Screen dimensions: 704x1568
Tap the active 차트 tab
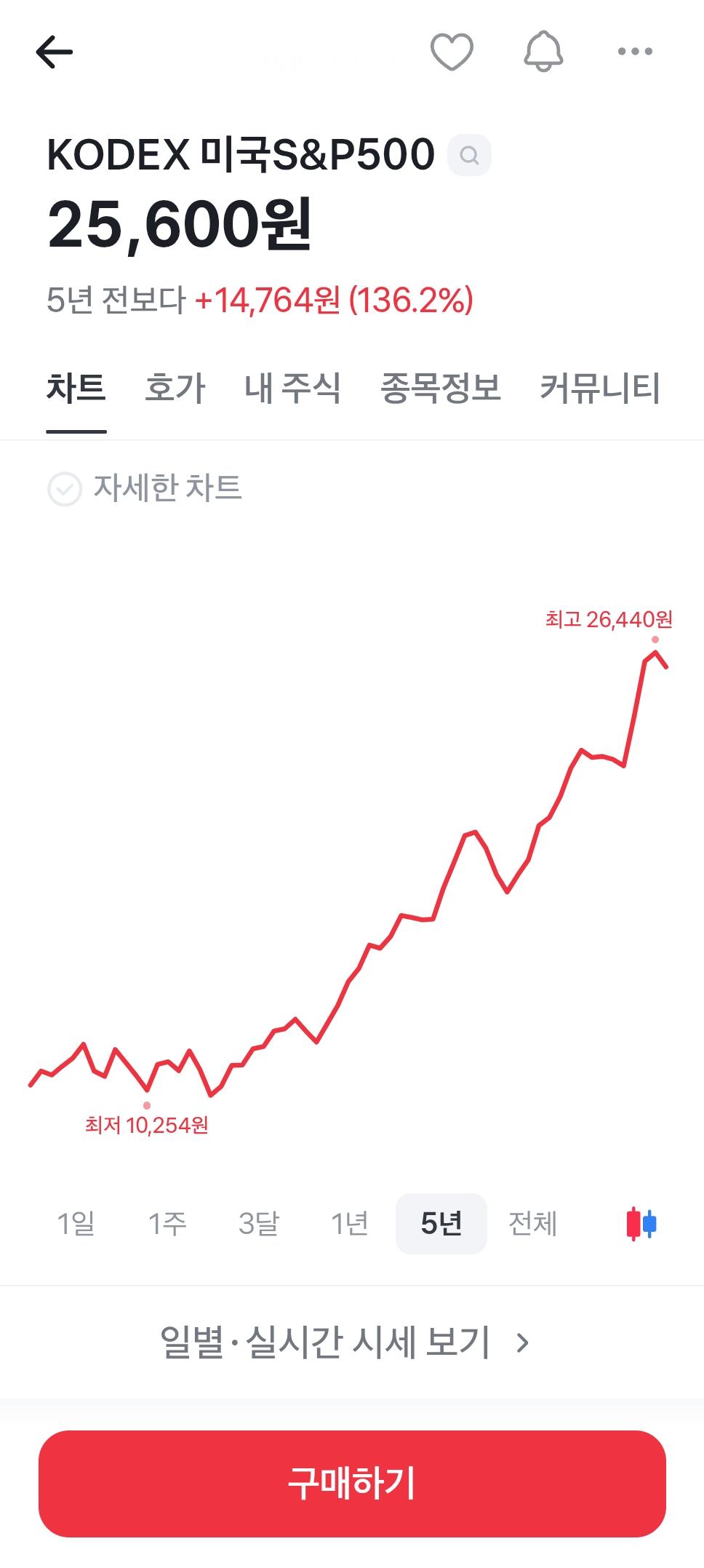click(76, 388)
